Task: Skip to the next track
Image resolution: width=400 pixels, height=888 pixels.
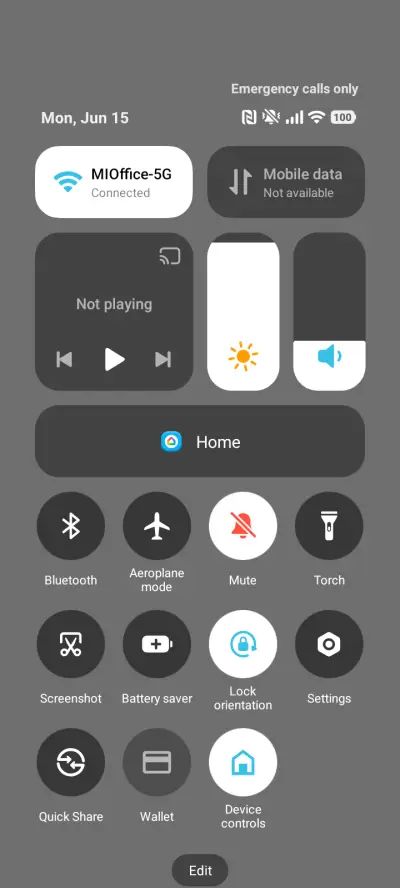Action: click(x=163, y=359)
